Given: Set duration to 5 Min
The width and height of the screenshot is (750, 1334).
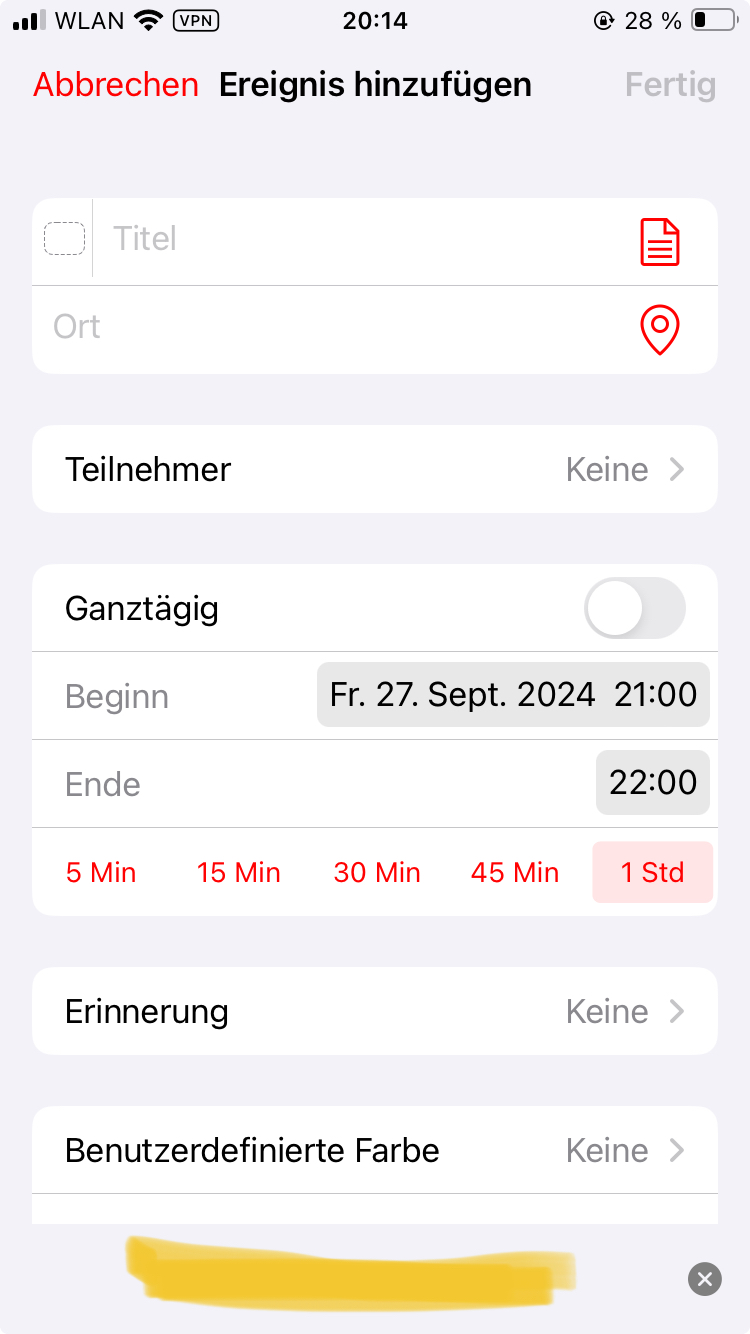Looking at the screenshot, I should [101, 873].
